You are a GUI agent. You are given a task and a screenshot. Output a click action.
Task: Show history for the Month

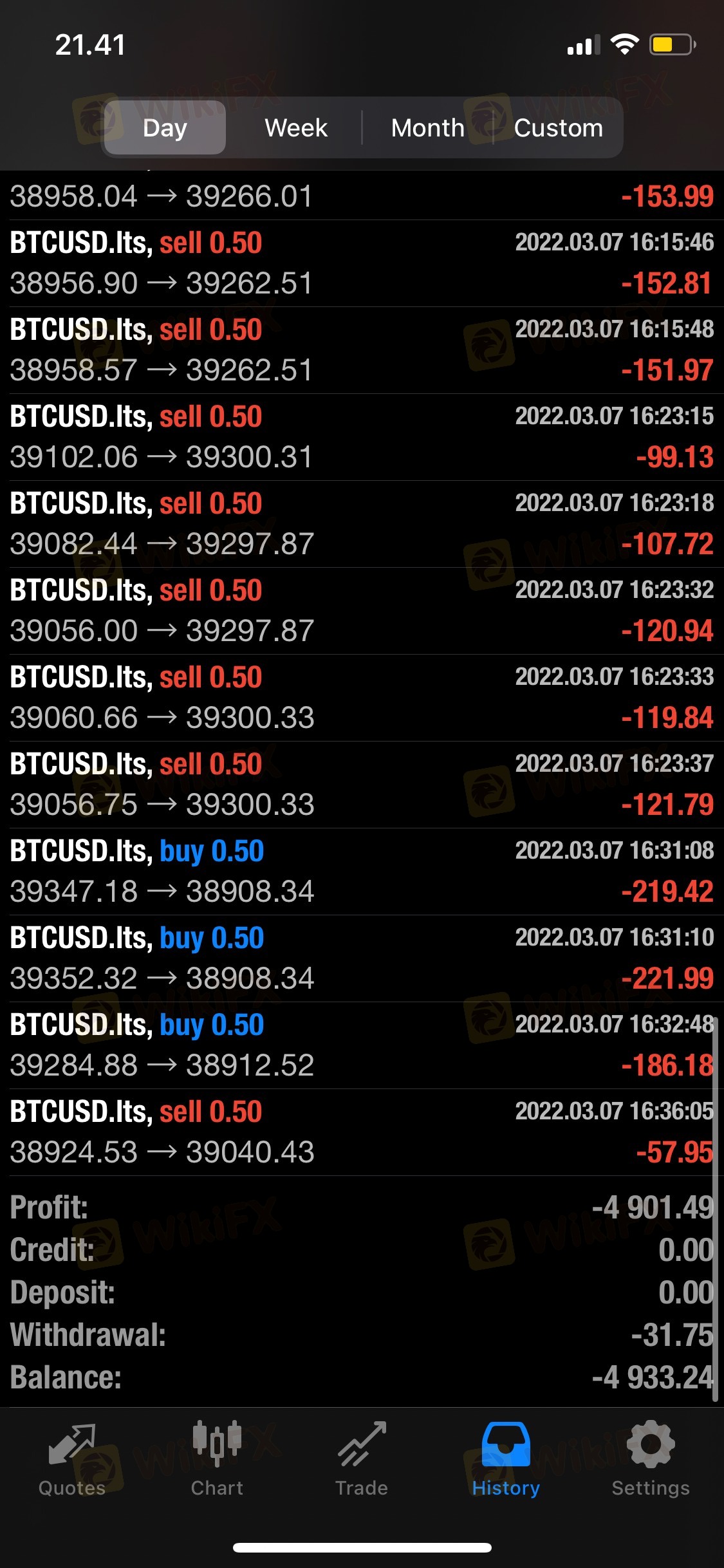[427, 127]
